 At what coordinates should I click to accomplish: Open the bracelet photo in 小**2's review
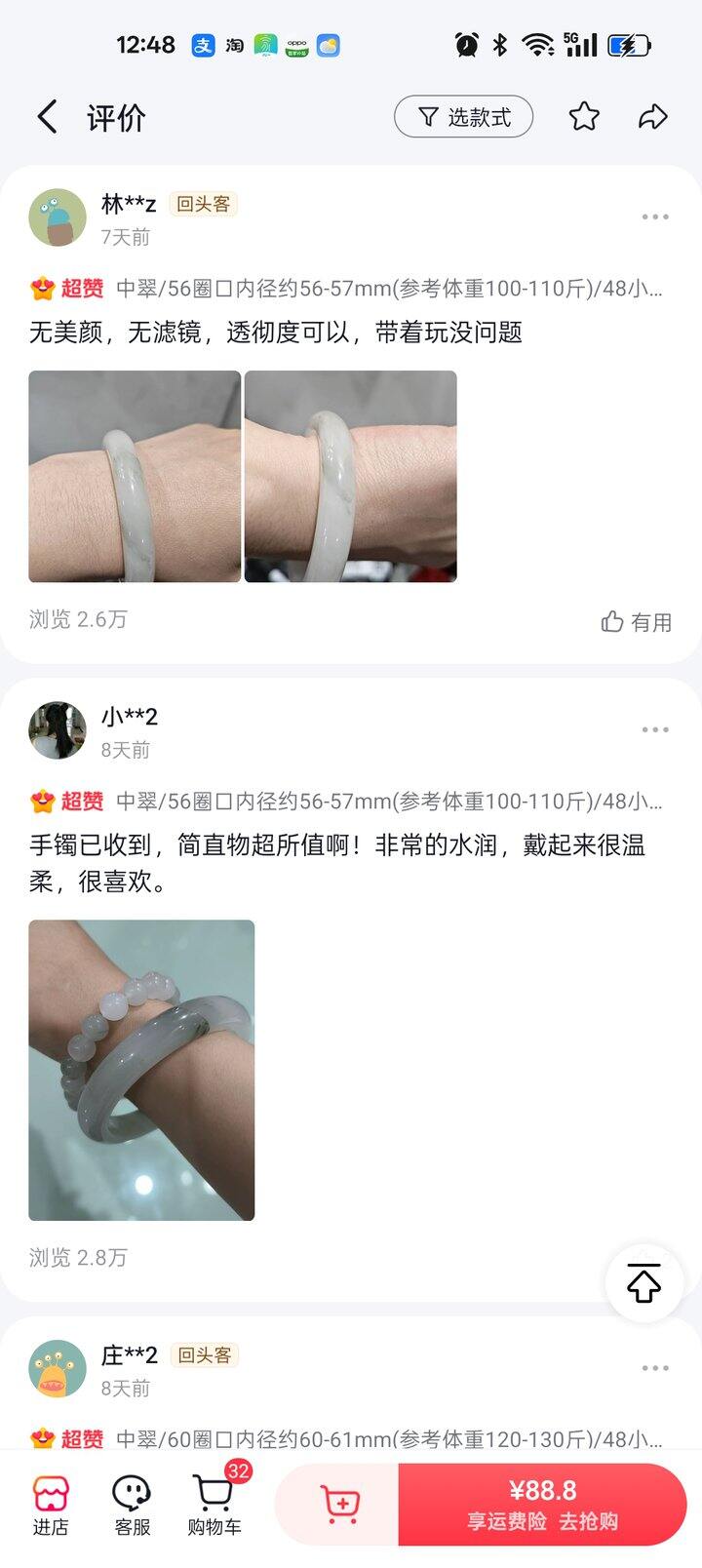(x=141, y=1070)
